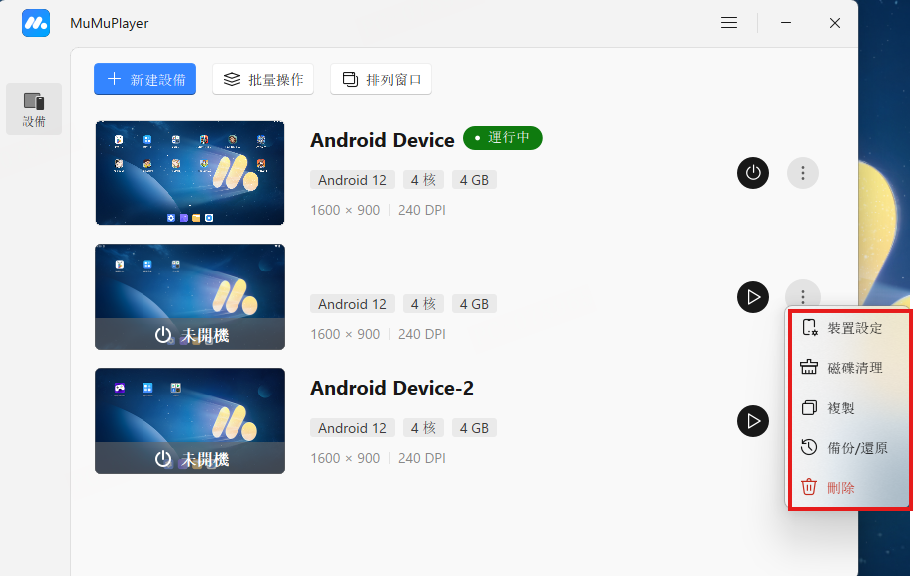Open more options for running Android Device
This screenshot has height=576, width=914.
(803, 173)
